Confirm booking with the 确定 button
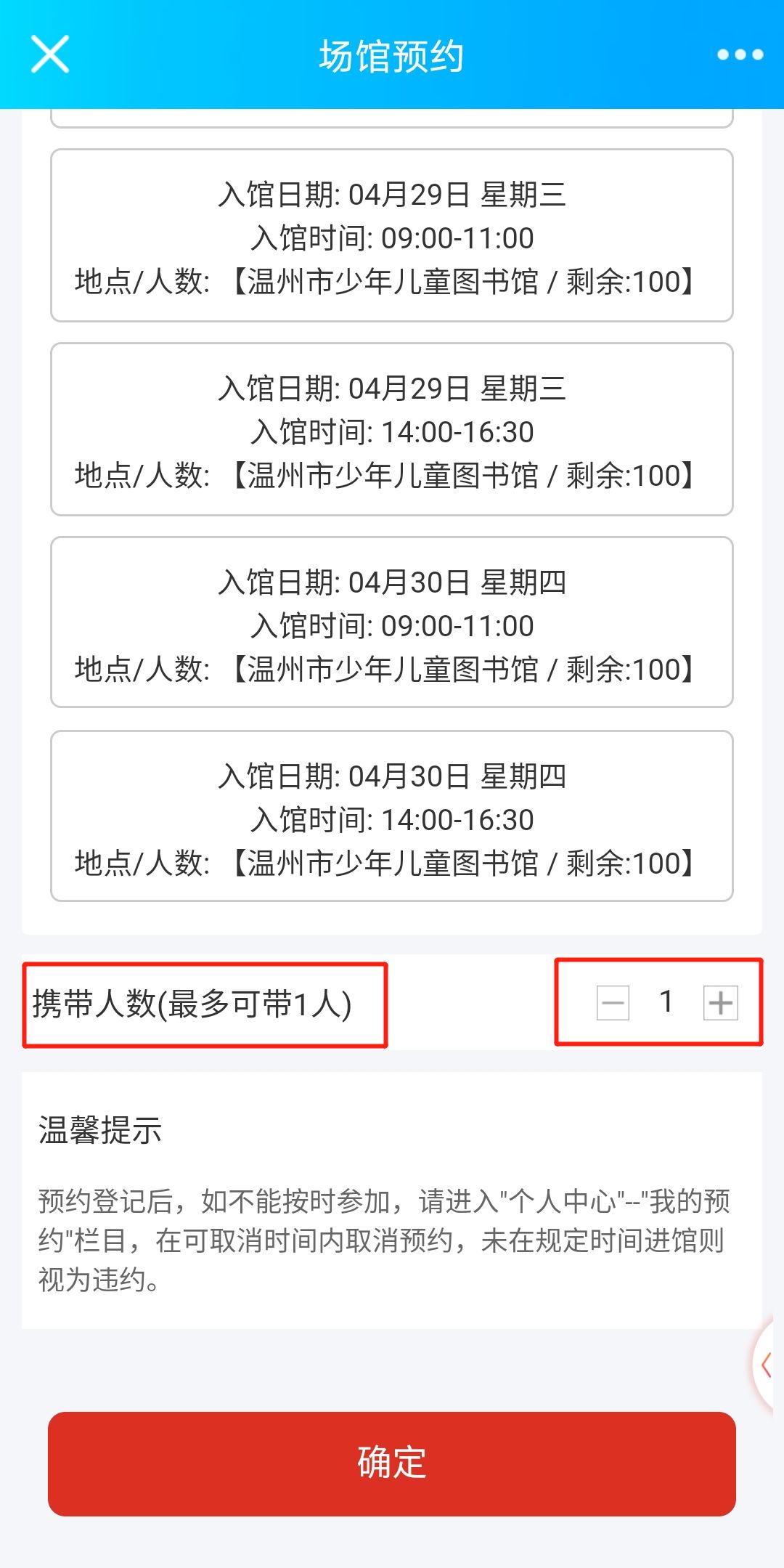784x1568 pixels. click(392, 1463)
